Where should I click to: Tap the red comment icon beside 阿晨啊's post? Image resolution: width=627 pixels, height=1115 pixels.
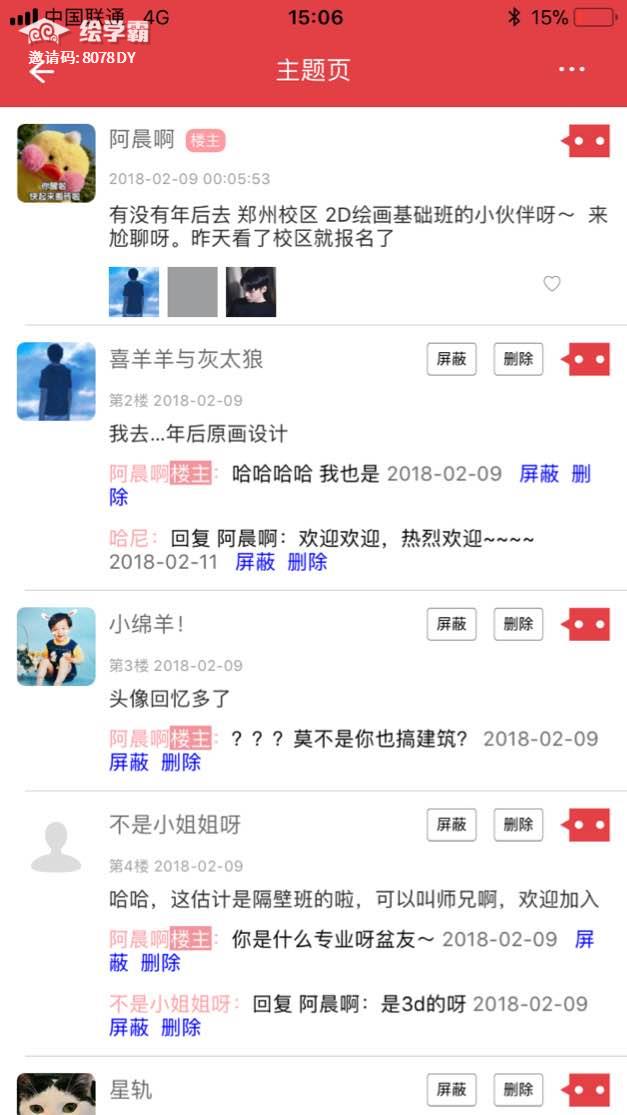588,141
